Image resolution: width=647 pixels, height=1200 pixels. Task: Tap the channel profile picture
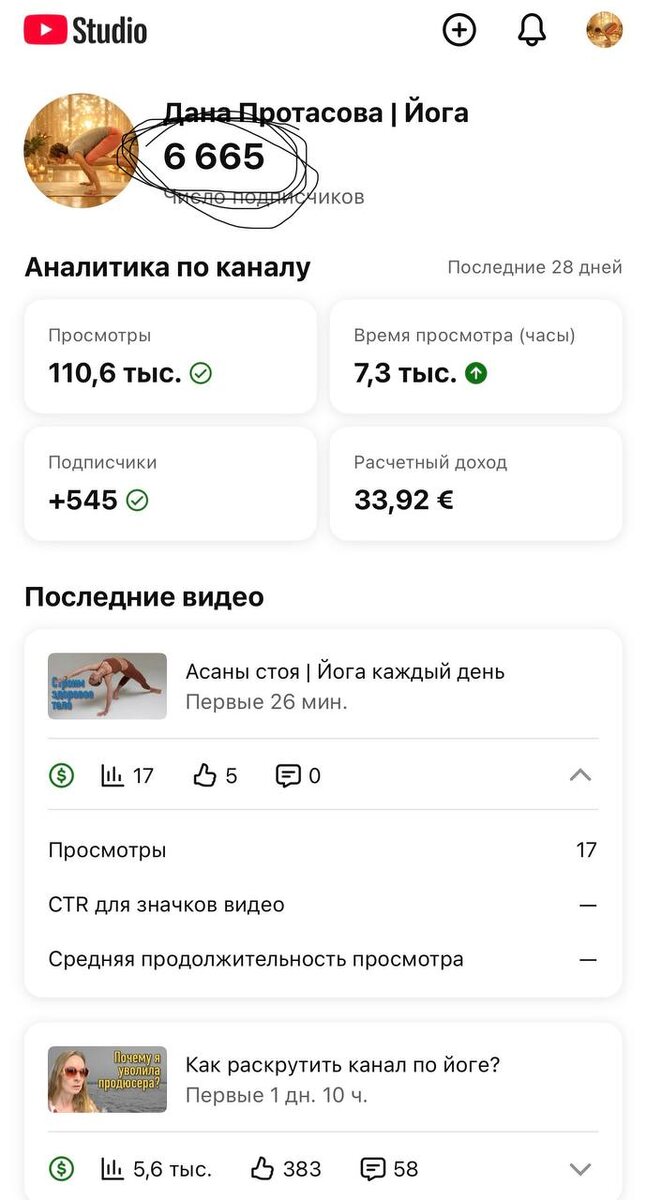[79, 151]
